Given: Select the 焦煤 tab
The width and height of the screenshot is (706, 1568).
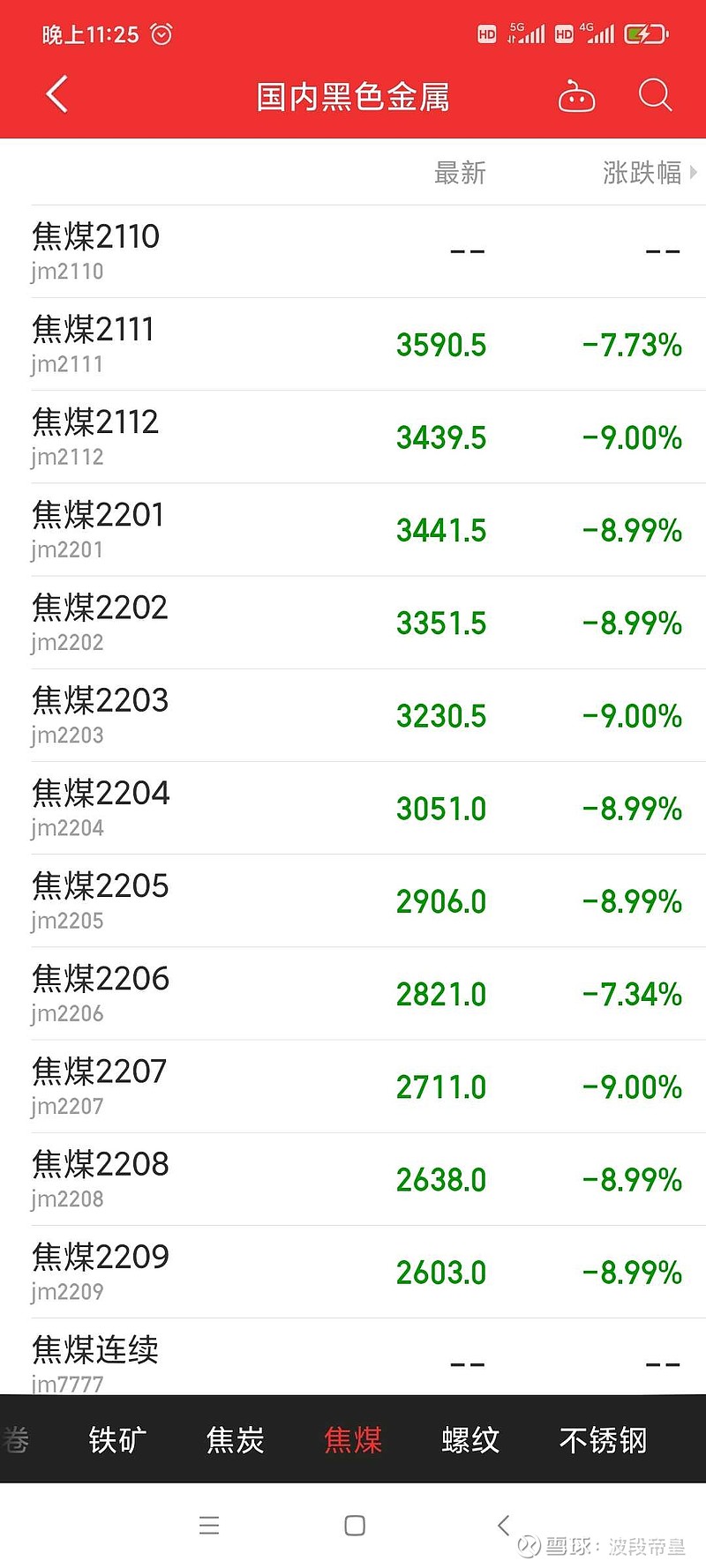Looking at the screenshot, I should (x=352, y=1440).
